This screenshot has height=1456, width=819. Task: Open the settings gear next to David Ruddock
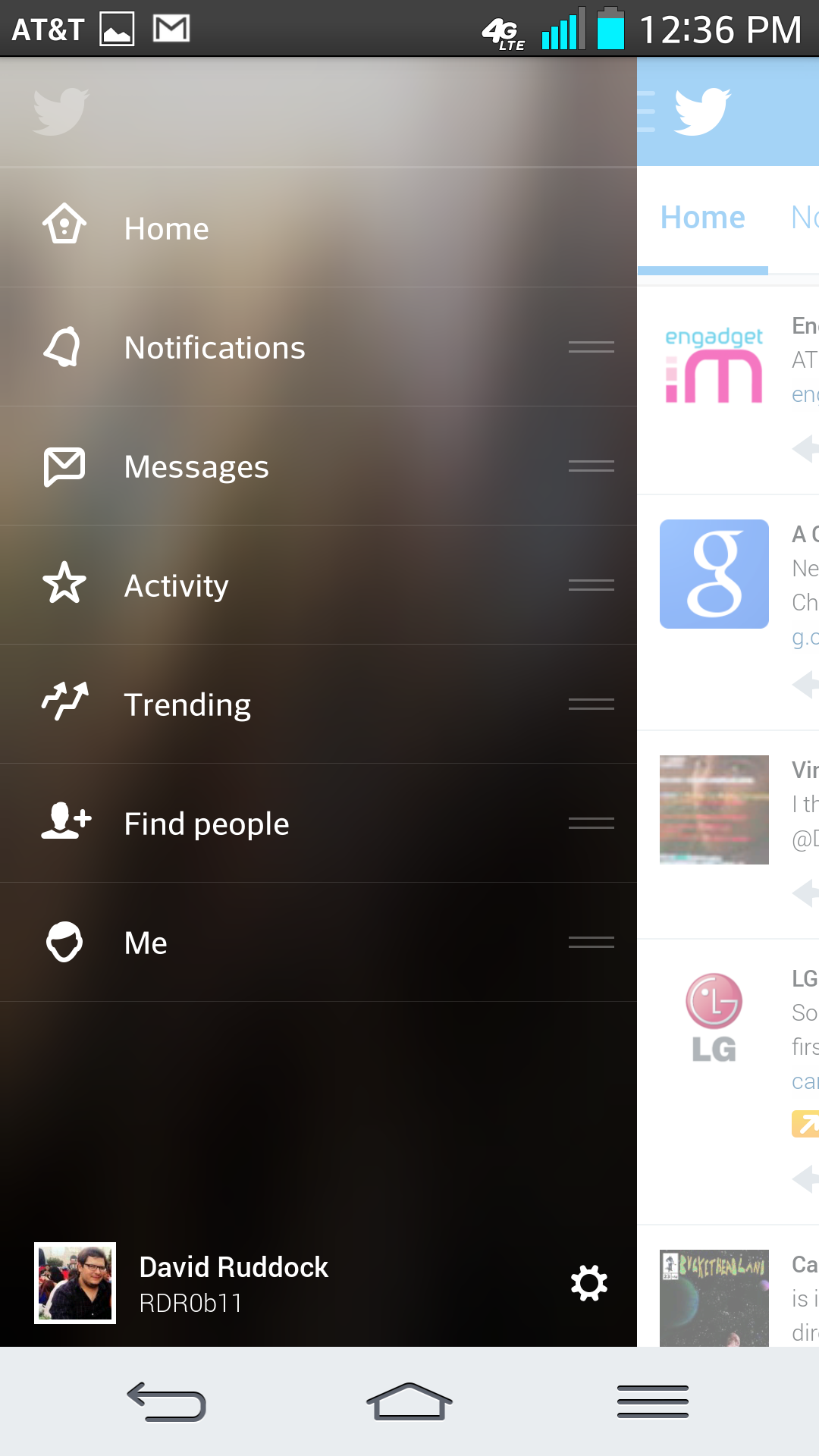pyautogui.click(x=588, y=1284)
